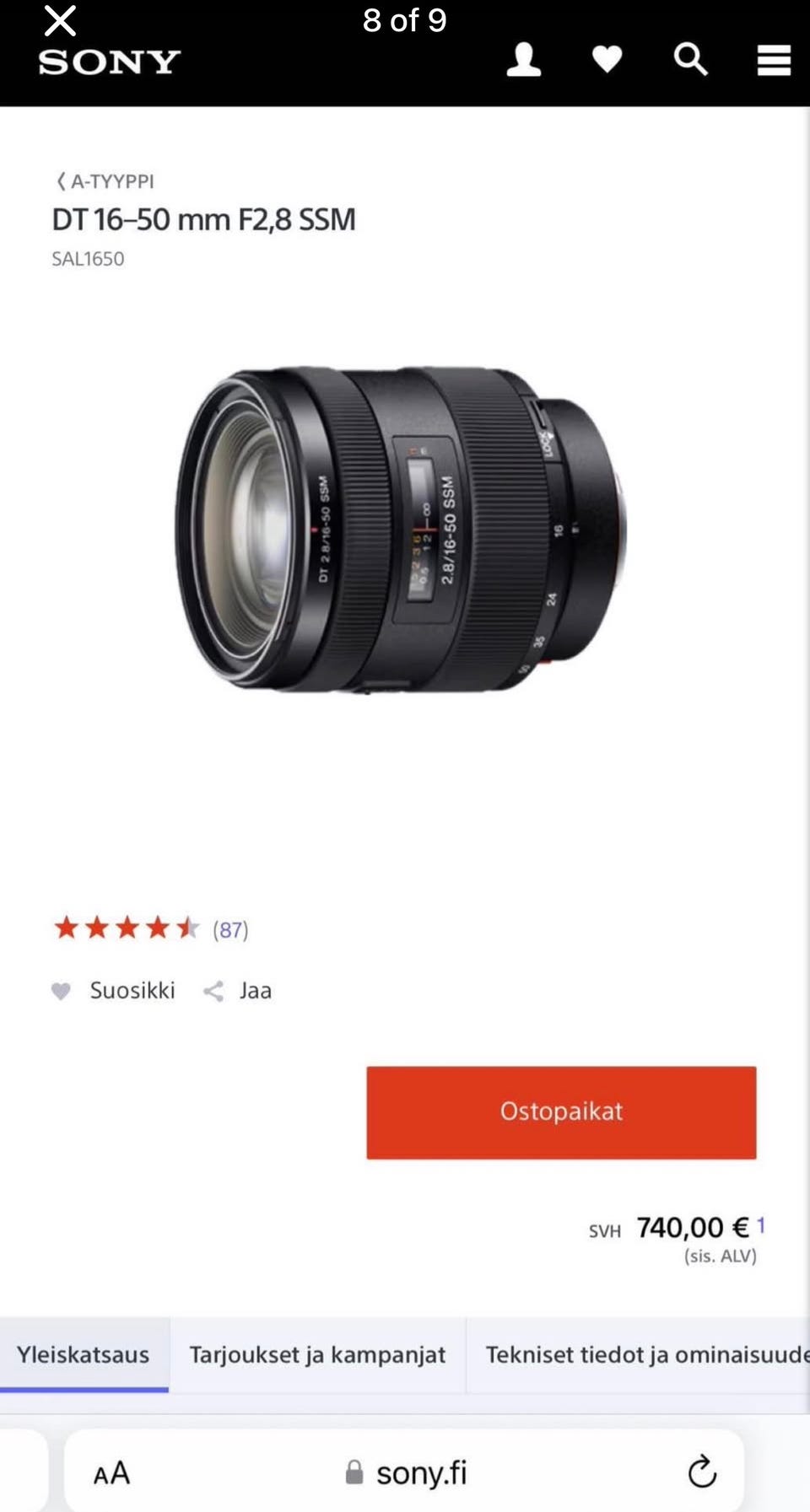Close the image viewer with the X
810x1512 pixels.
click(x=60, y=20)
